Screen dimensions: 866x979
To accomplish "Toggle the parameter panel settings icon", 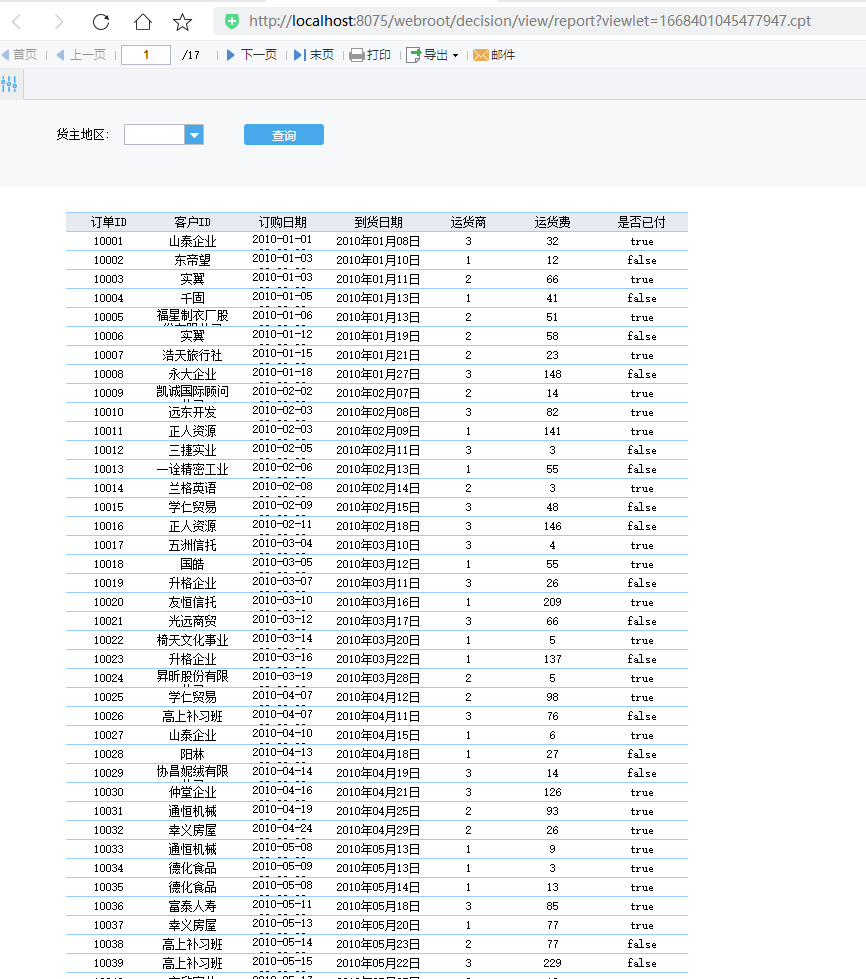I will [10, 84].
